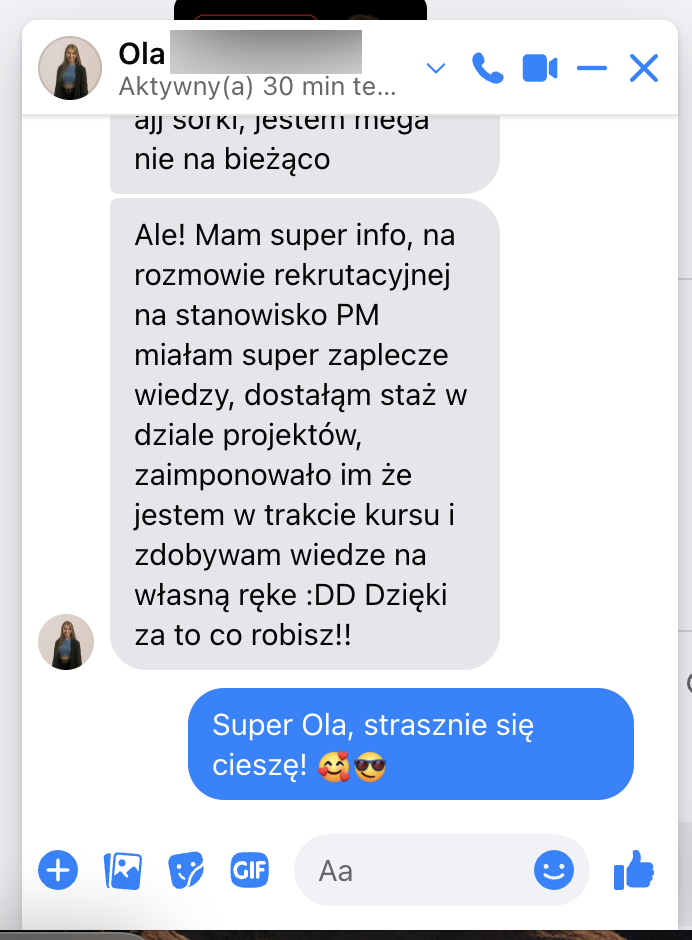This screenshot has width=692, height=940.
Task: Open more actions plus button
Action: pyautogui.click(x=58, y=870)
